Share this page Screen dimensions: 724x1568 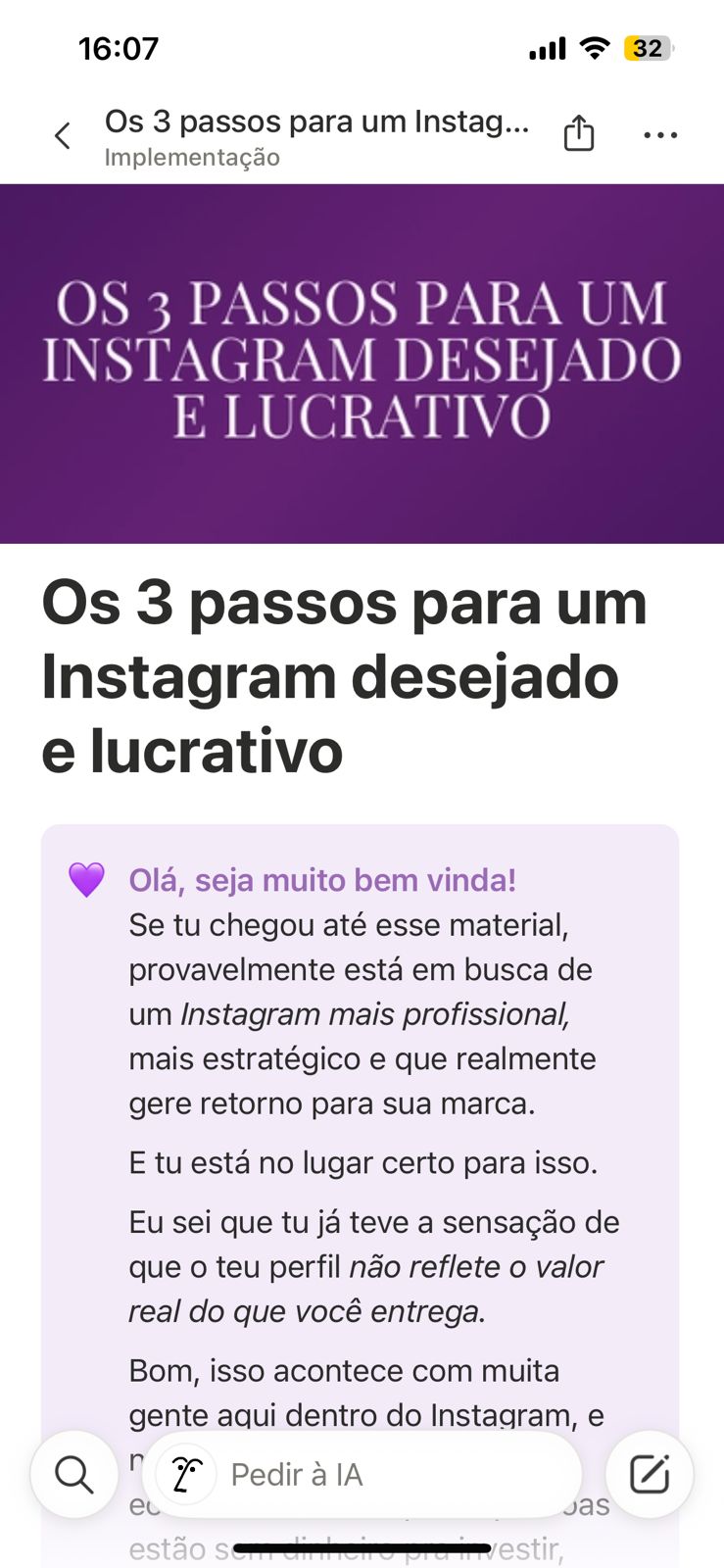pos(579,133)
